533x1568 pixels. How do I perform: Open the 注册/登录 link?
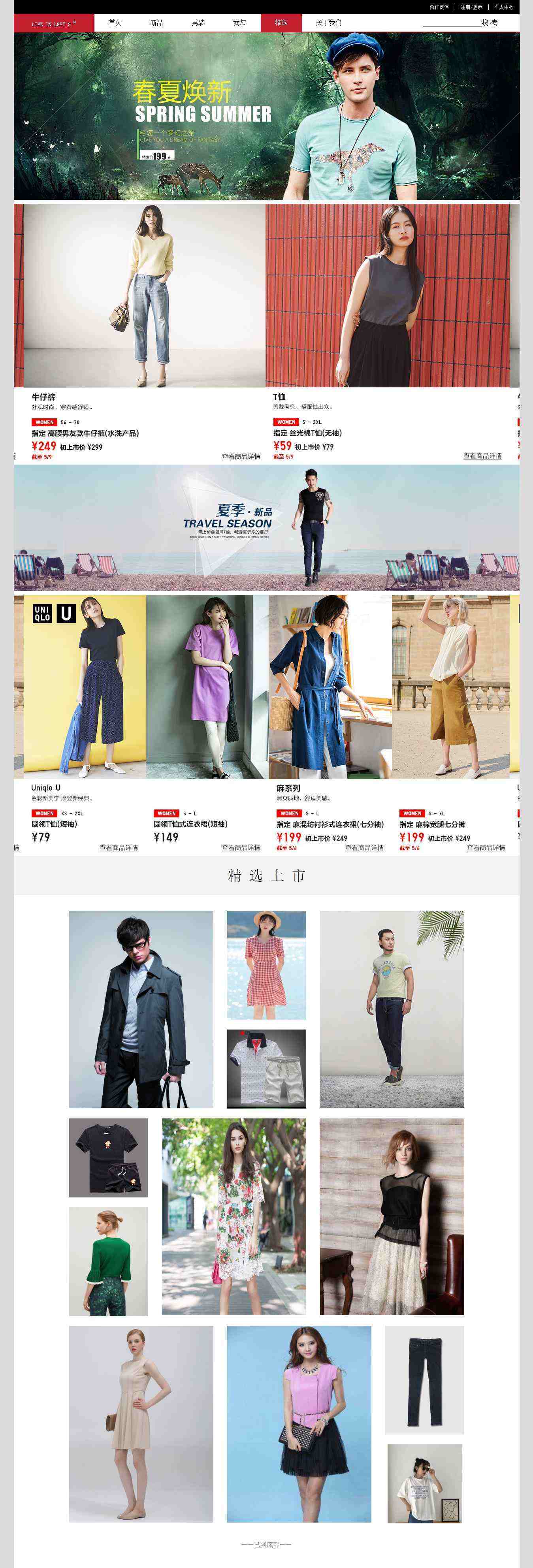click(x=471, y=7)
